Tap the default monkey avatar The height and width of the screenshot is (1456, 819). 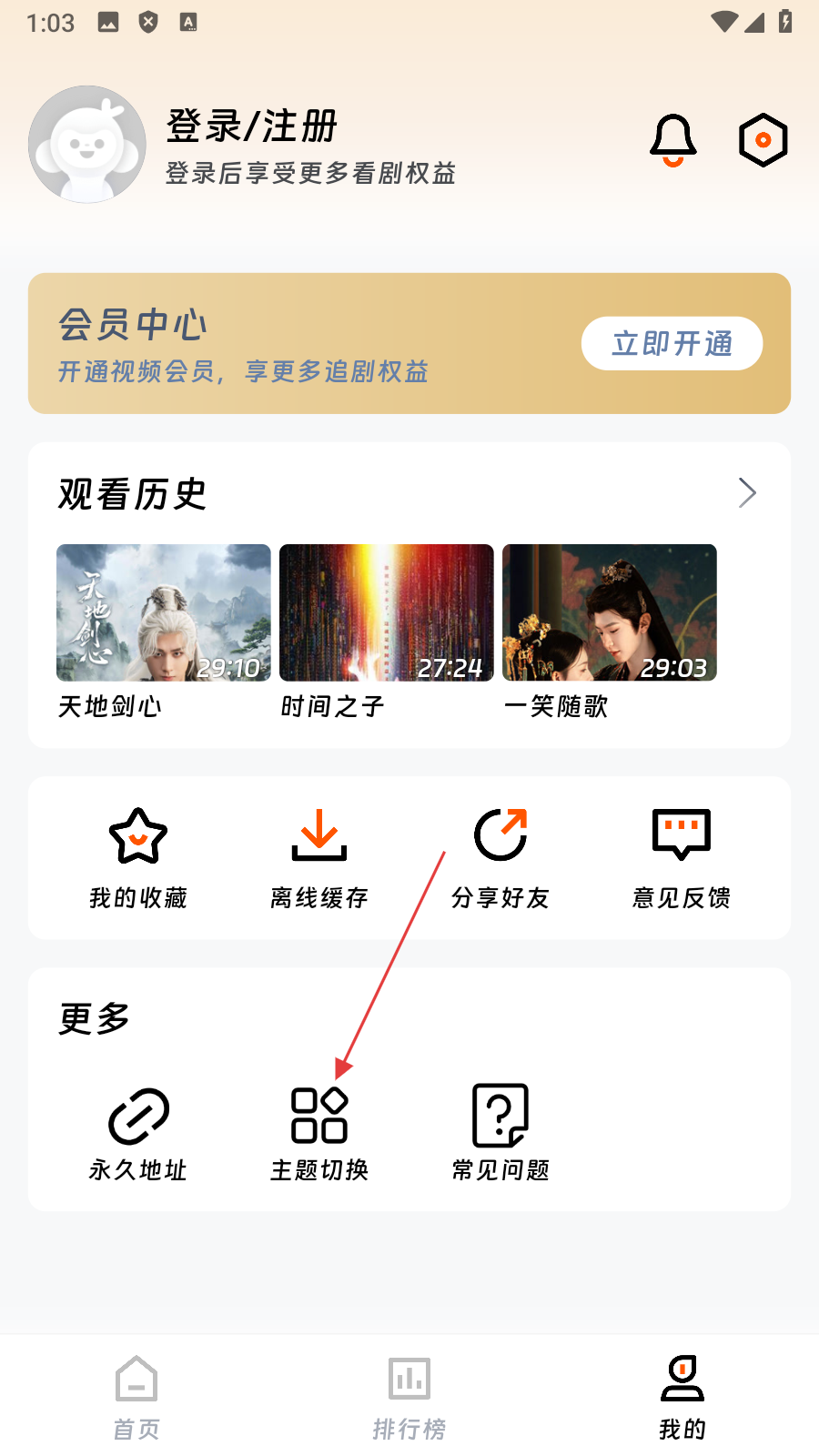pos(87,145)
